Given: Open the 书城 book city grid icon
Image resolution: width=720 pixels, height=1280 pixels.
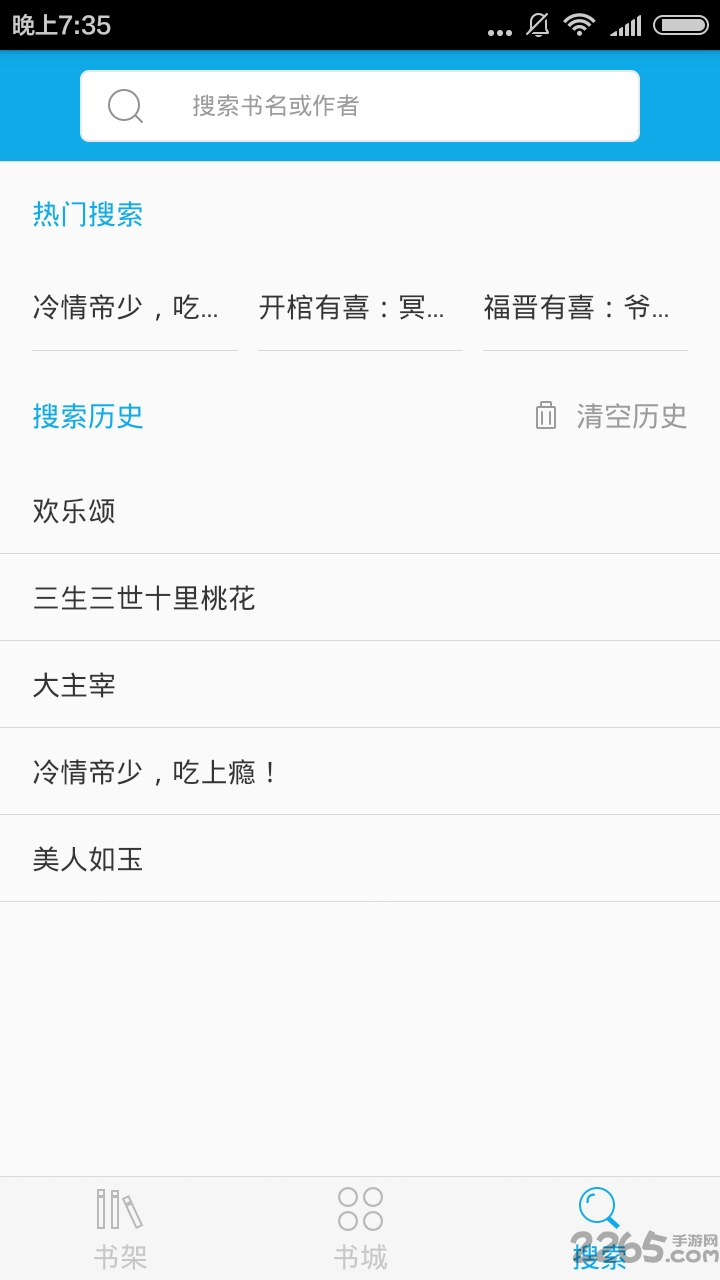Looking at the screenshot, I should [x=360, y=1208].
